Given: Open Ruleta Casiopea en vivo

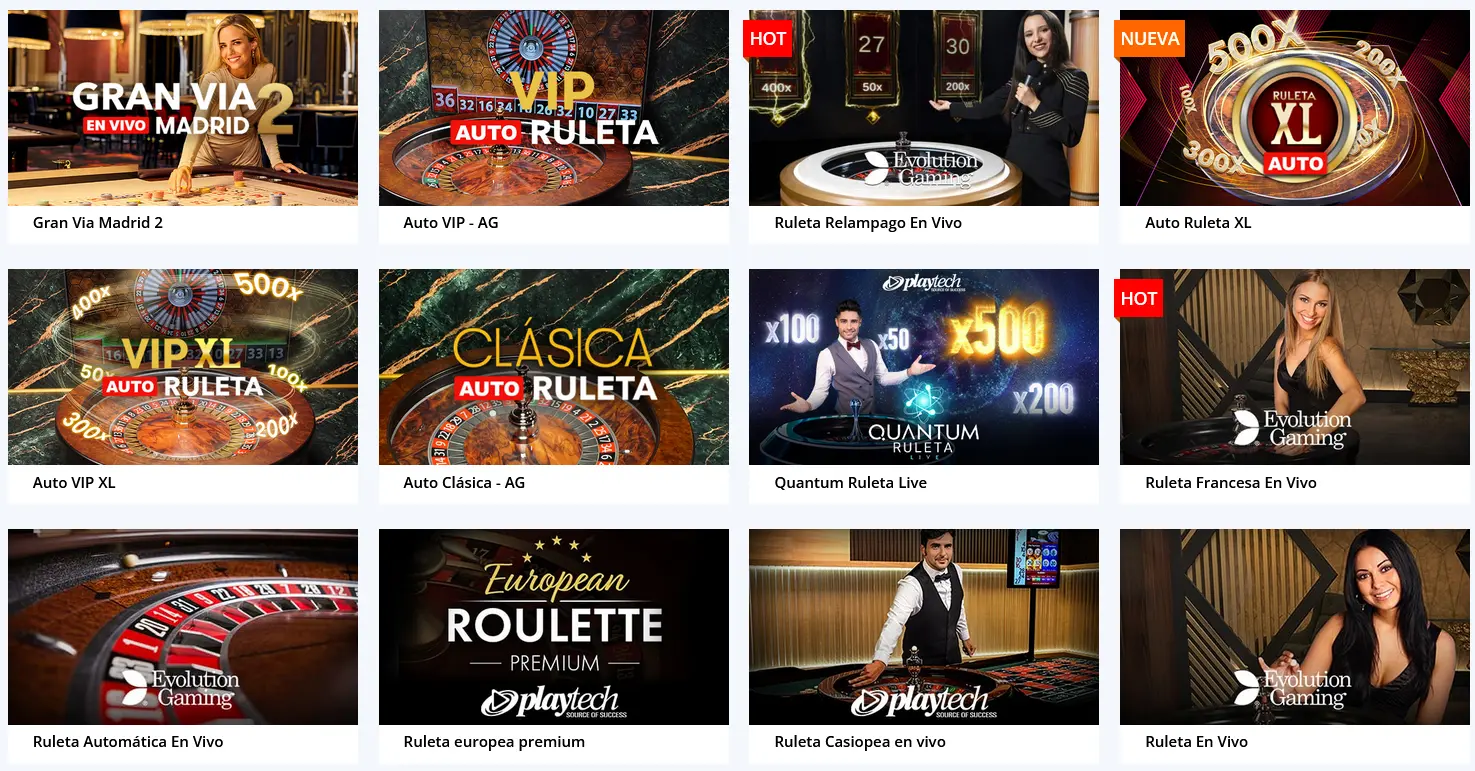Looking at the screenshot, I should [923, 627].
